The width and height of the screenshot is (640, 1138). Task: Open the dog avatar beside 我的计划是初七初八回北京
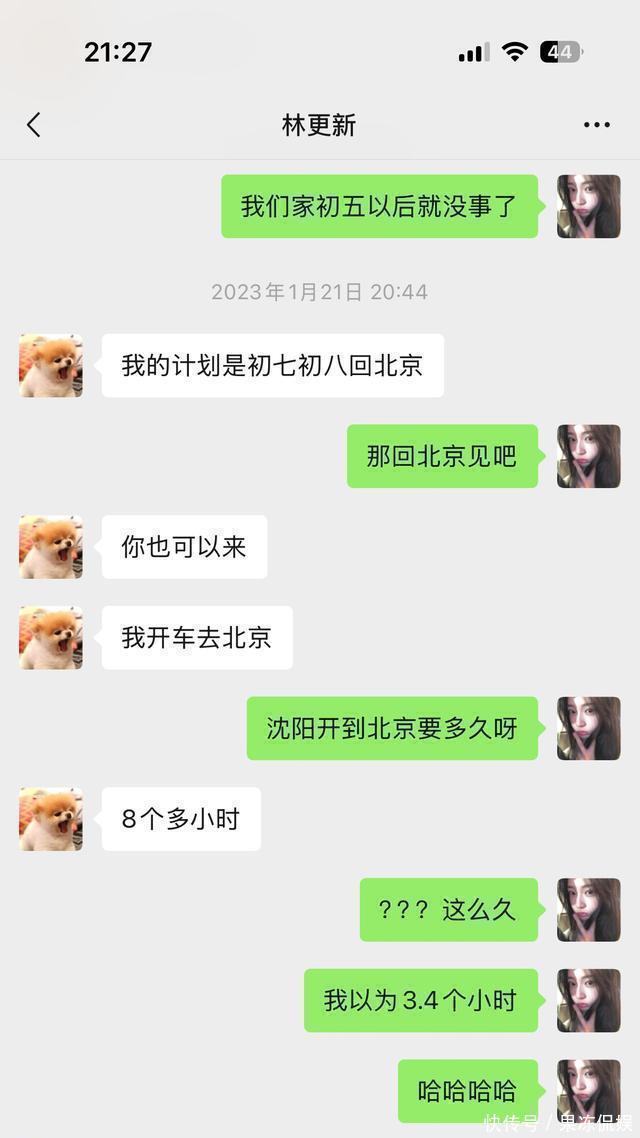51,366
